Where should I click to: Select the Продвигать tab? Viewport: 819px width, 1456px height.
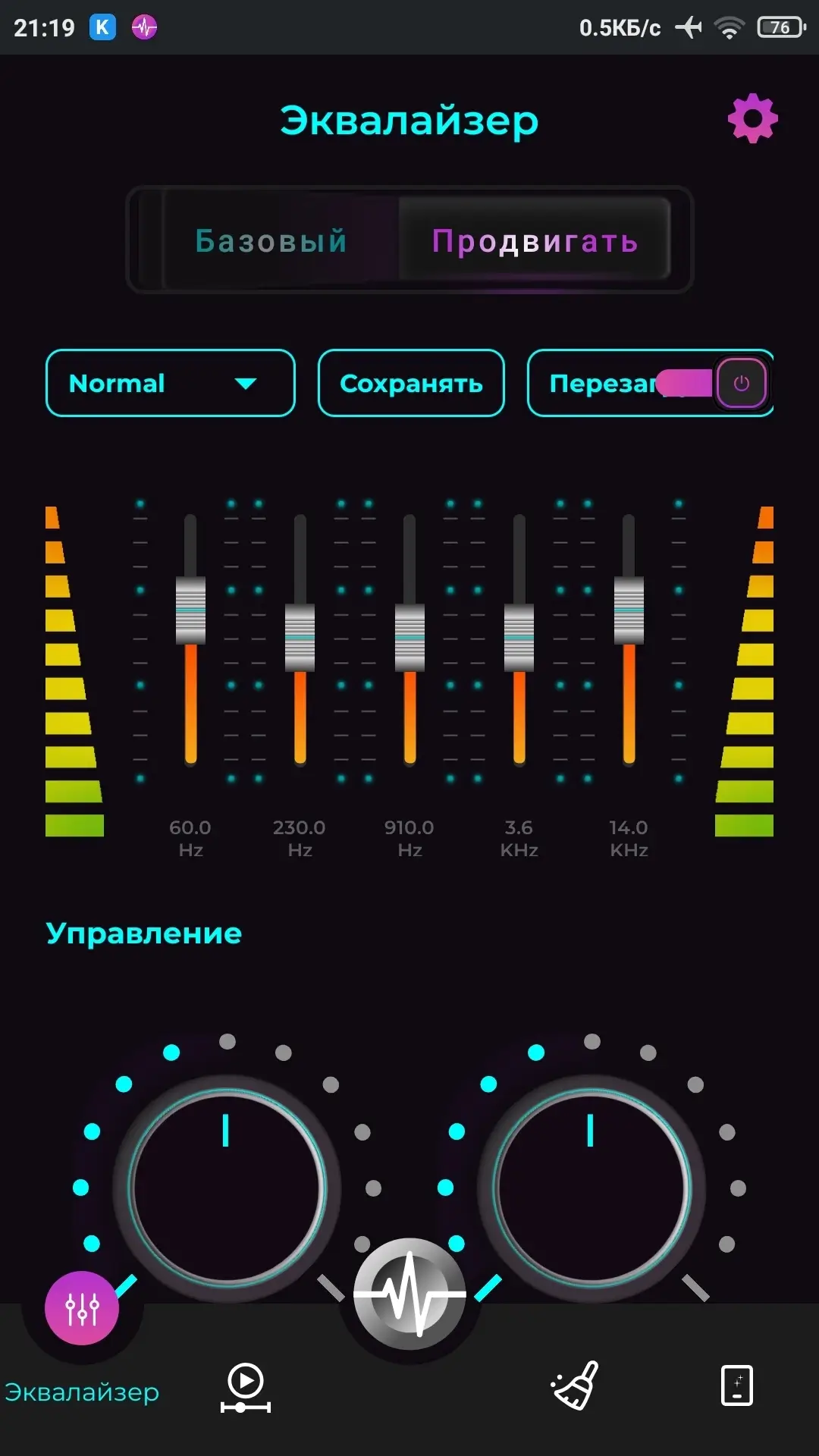(x=535, y=241)
